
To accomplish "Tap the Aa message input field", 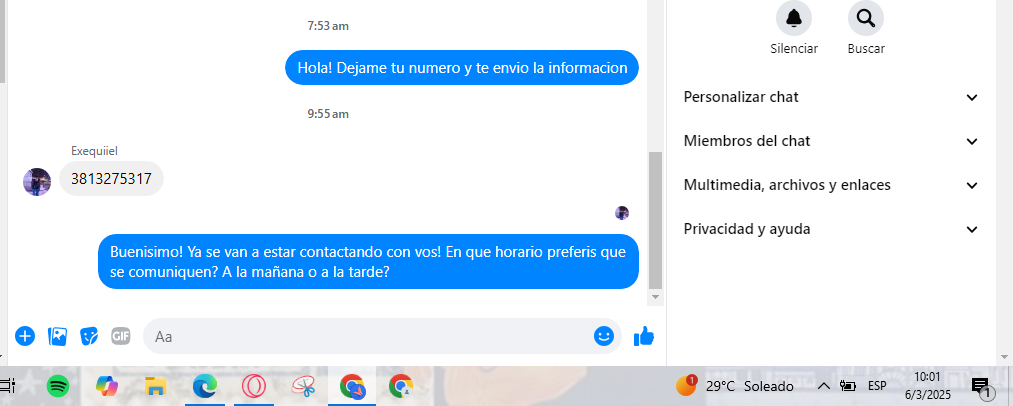I will pos(365,337).
